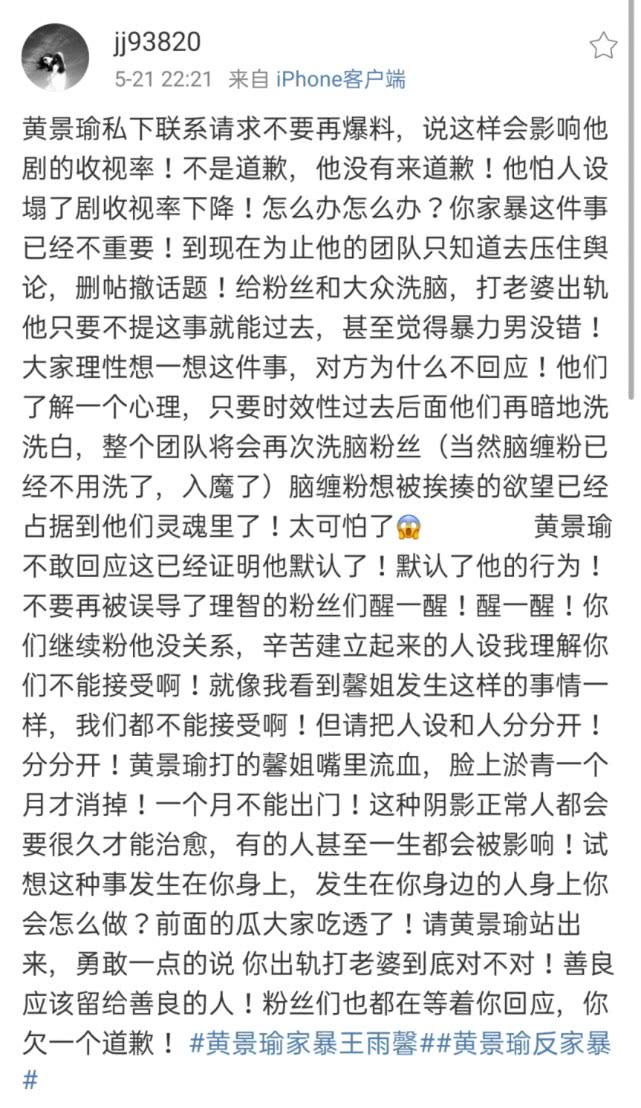This screenshot has width=641, height=1108.
Task: Open hashtag #黄景瑜家暴王雨馨#
Action: coord(310,1044)
